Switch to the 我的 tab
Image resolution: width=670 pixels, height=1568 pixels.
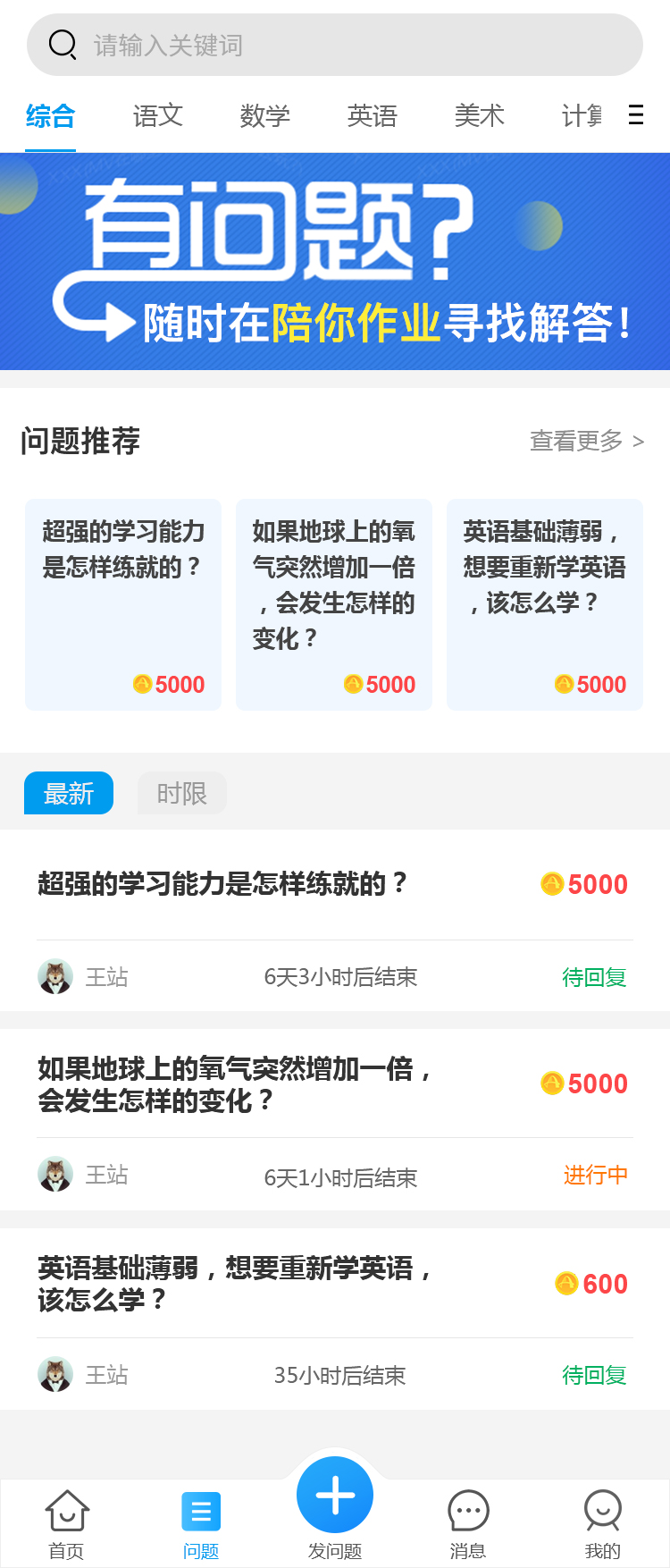[x=602, y=1524]
